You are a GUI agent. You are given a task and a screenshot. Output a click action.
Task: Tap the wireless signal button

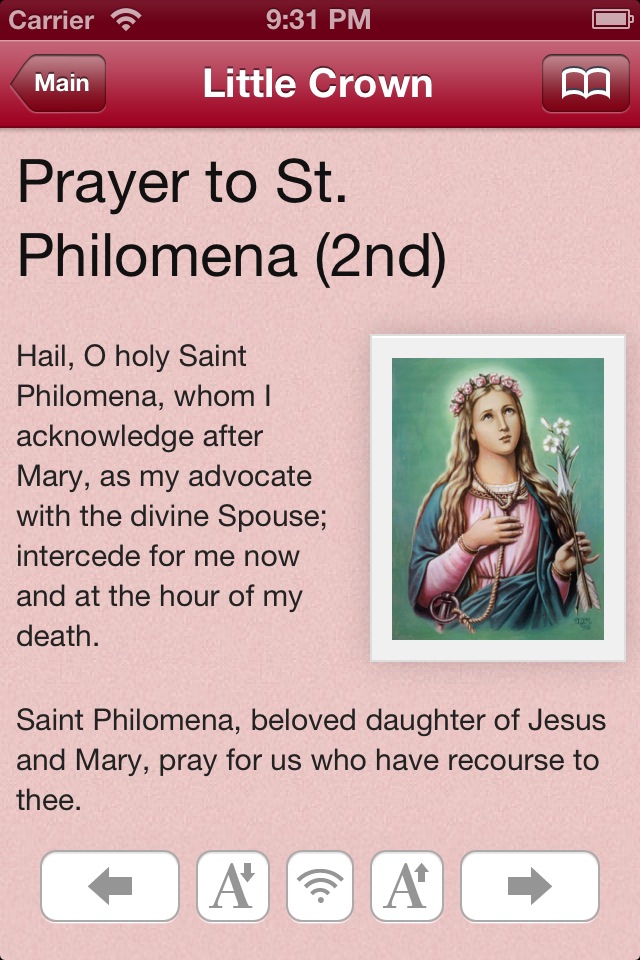[x=320, y=886]
